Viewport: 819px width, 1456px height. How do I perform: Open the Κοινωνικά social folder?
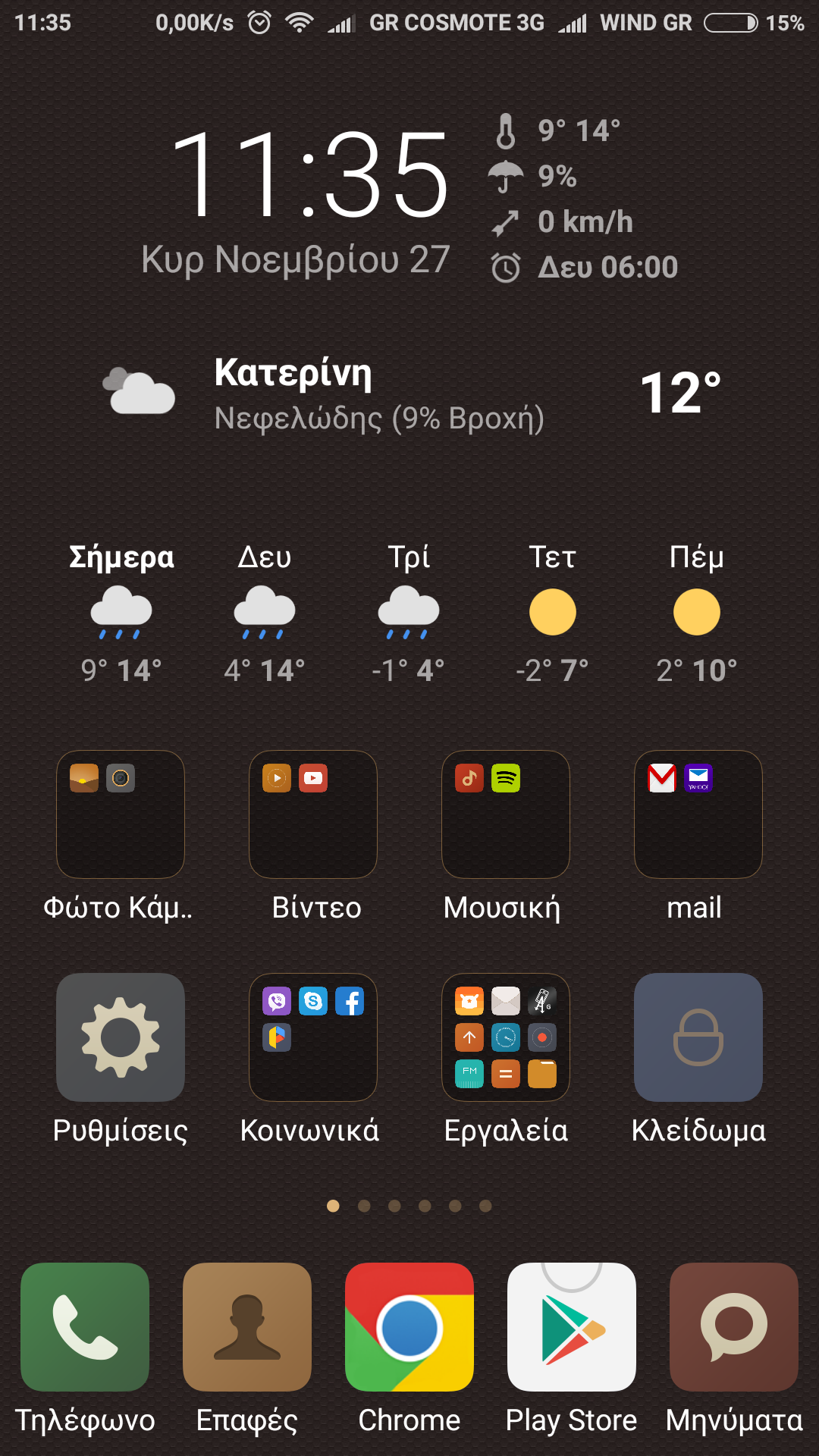[313, 1037]
